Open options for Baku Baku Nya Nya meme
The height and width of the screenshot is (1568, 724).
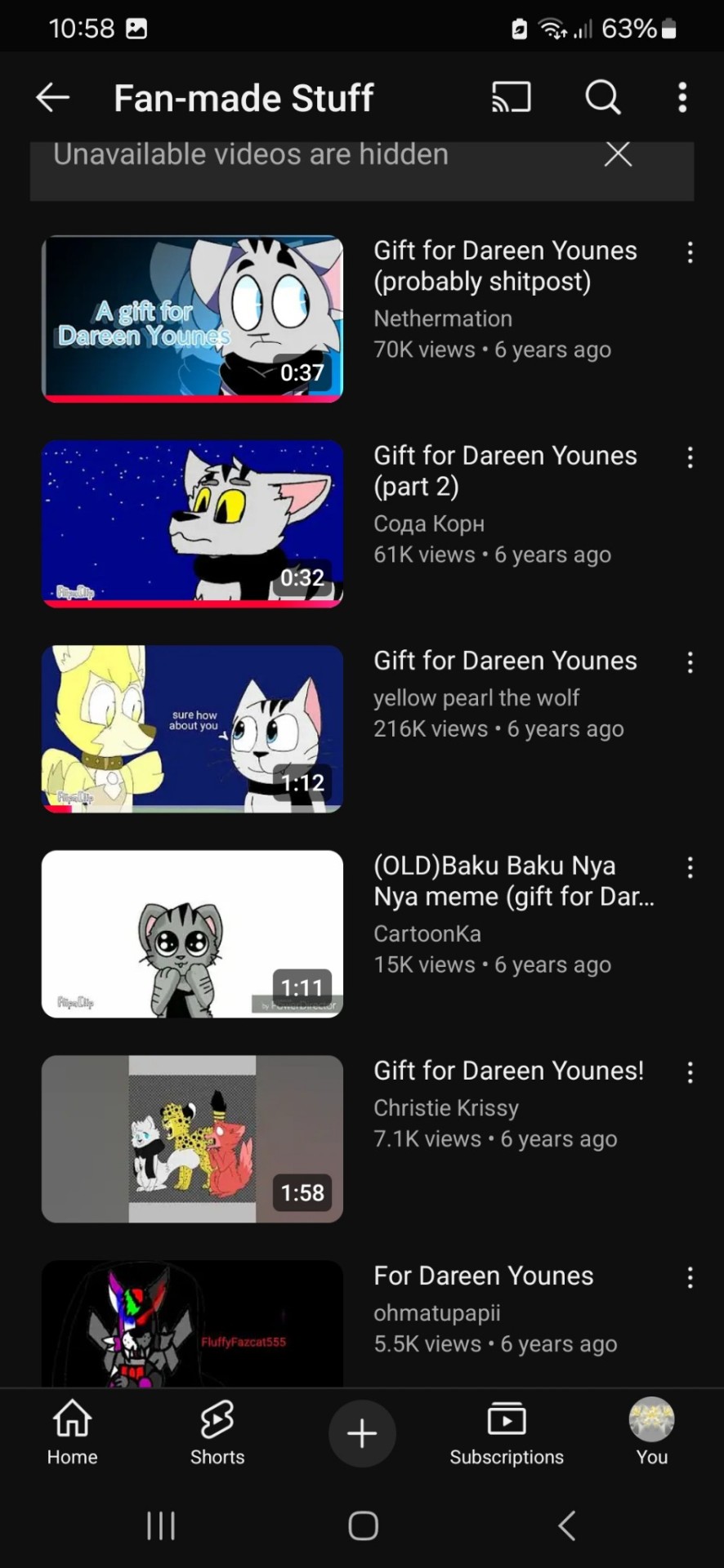[x=690, y=867]
